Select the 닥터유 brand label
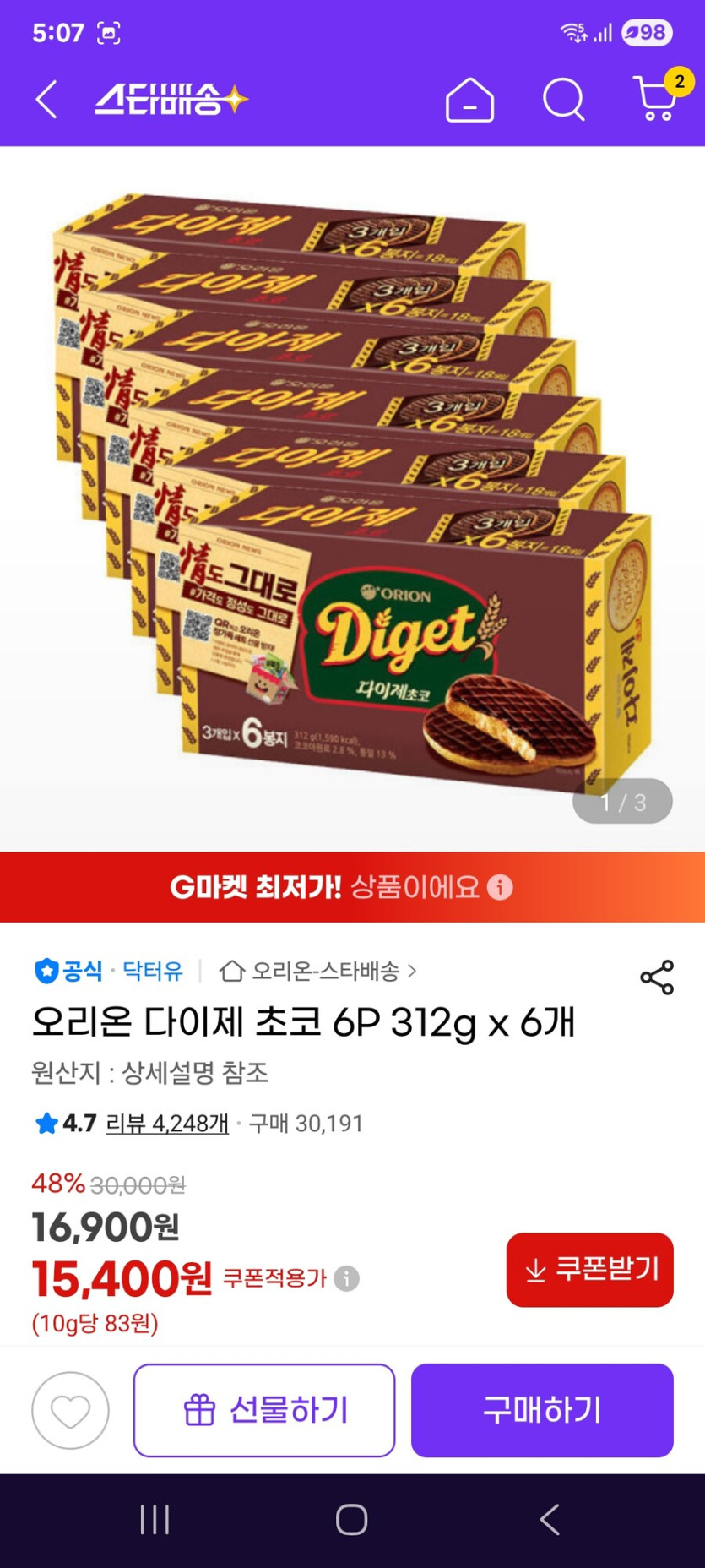Image resolution: width=705 pixels, height=1568 pixels. click(153, 972)
